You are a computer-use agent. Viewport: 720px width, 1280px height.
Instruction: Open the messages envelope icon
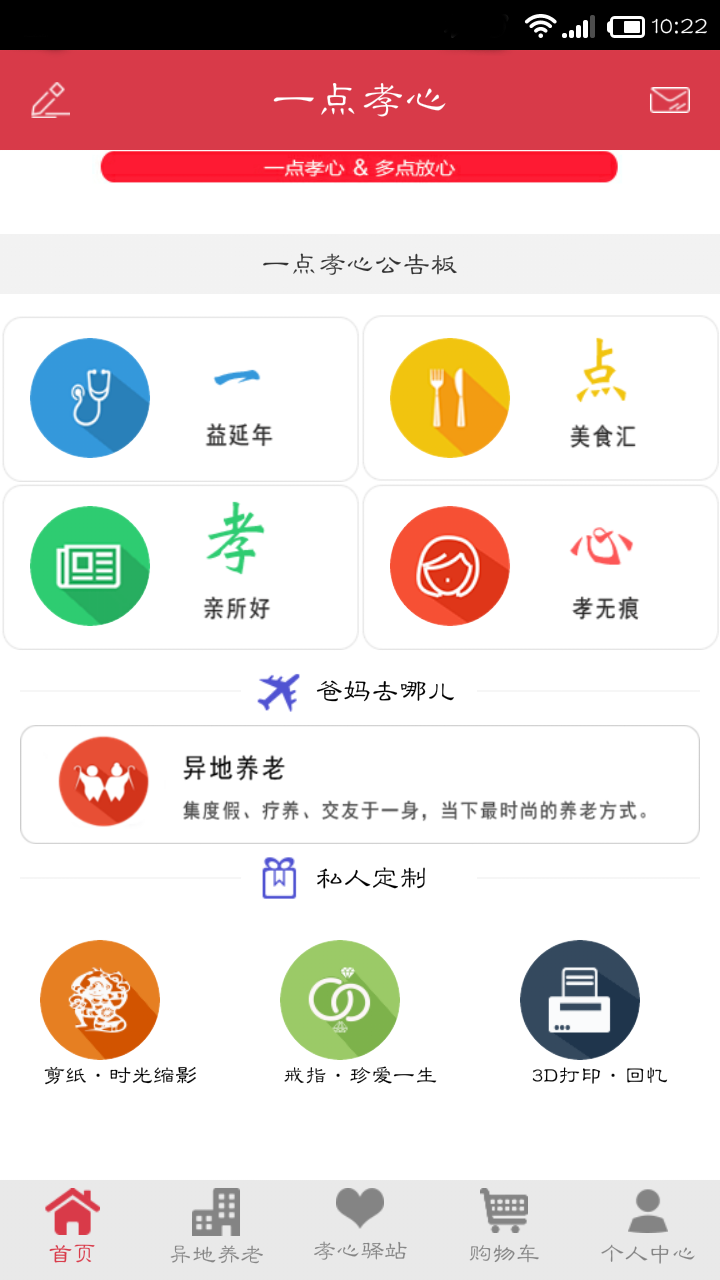pos(669,100)
